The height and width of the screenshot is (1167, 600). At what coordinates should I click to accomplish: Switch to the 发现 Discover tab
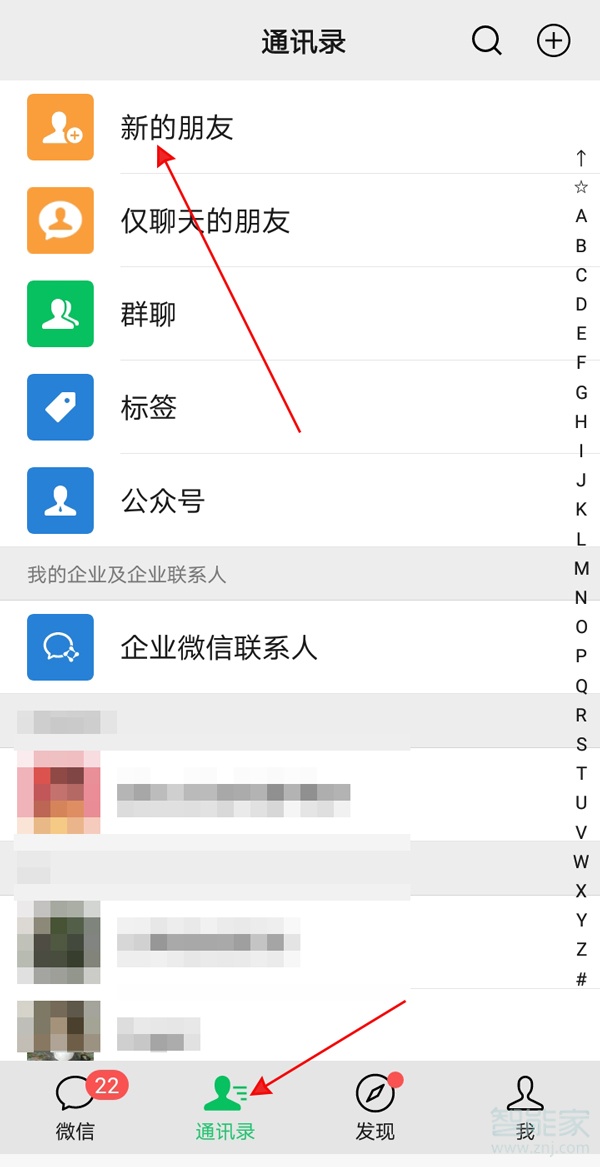pyautogui.click(x=375, y=1108)
